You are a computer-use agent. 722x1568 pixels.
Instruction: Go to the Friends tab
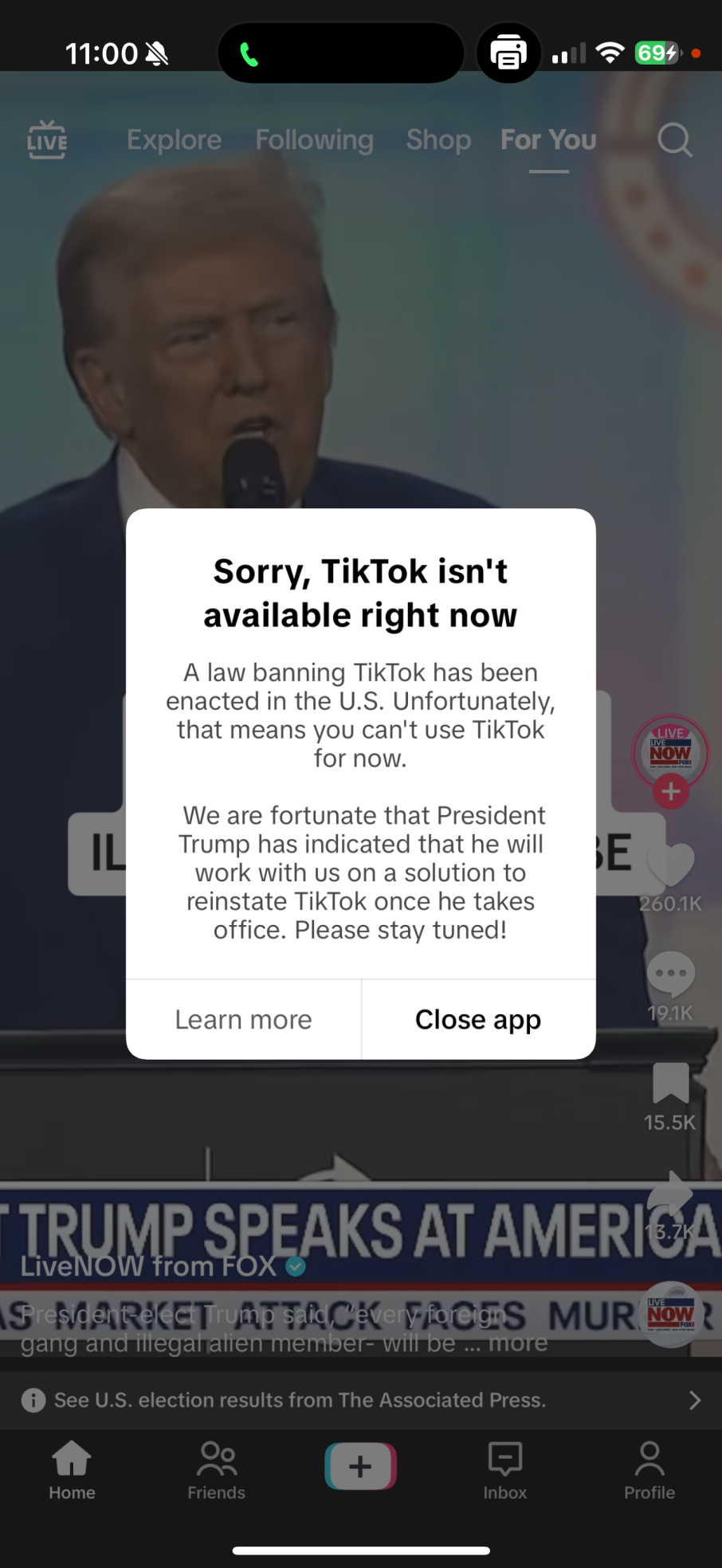[216, 1471]
